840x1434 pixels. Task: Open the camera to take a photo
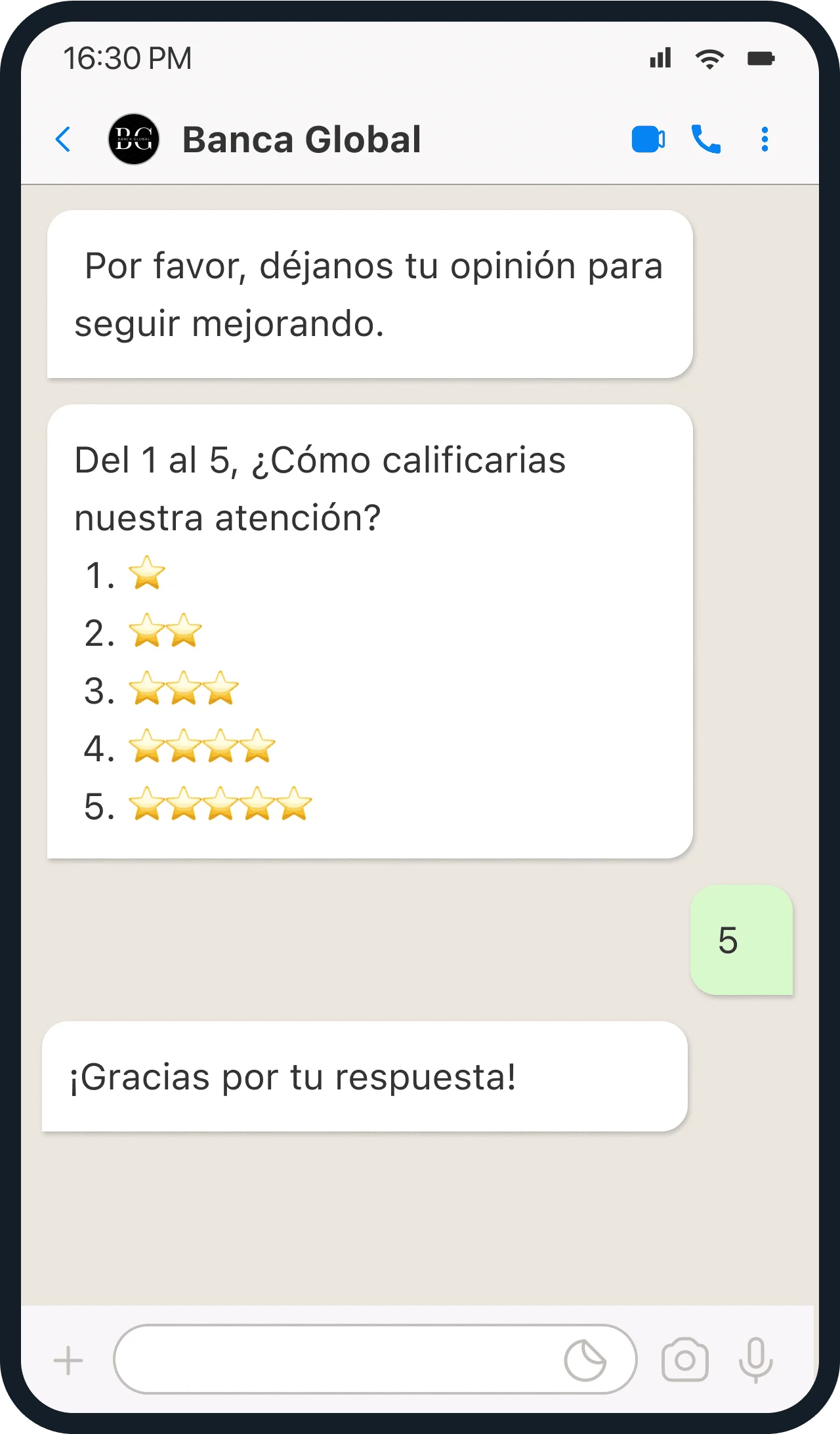pyautogui.click(x=684, y=1360)
